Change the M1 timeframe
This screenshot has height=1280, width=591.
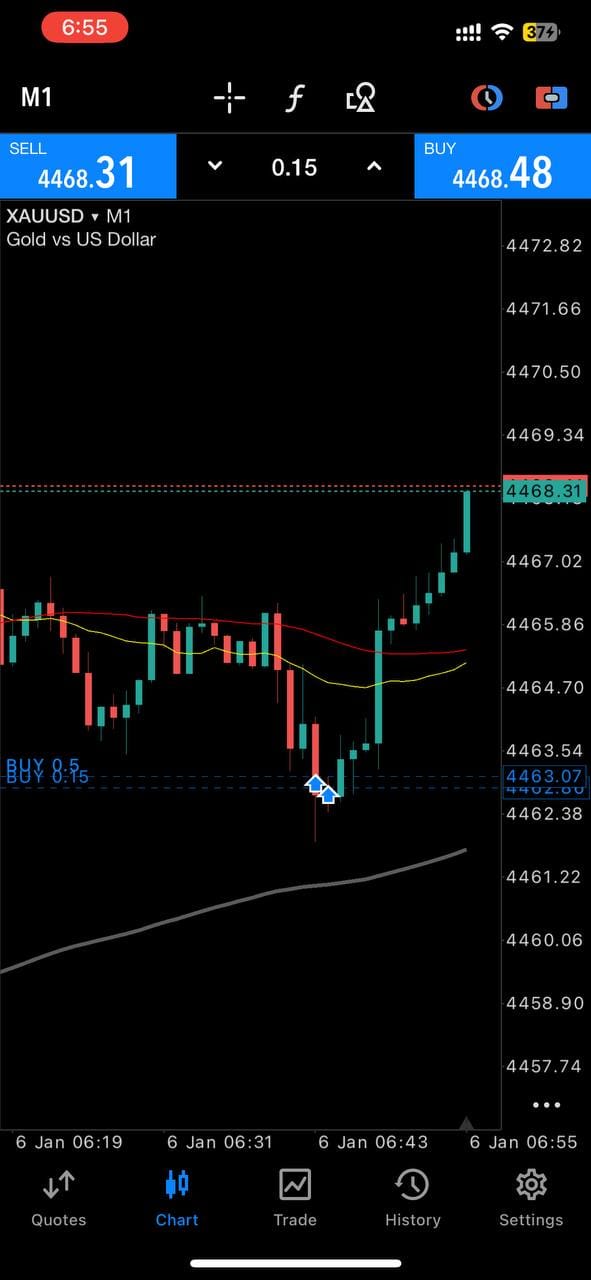(37, 97)
